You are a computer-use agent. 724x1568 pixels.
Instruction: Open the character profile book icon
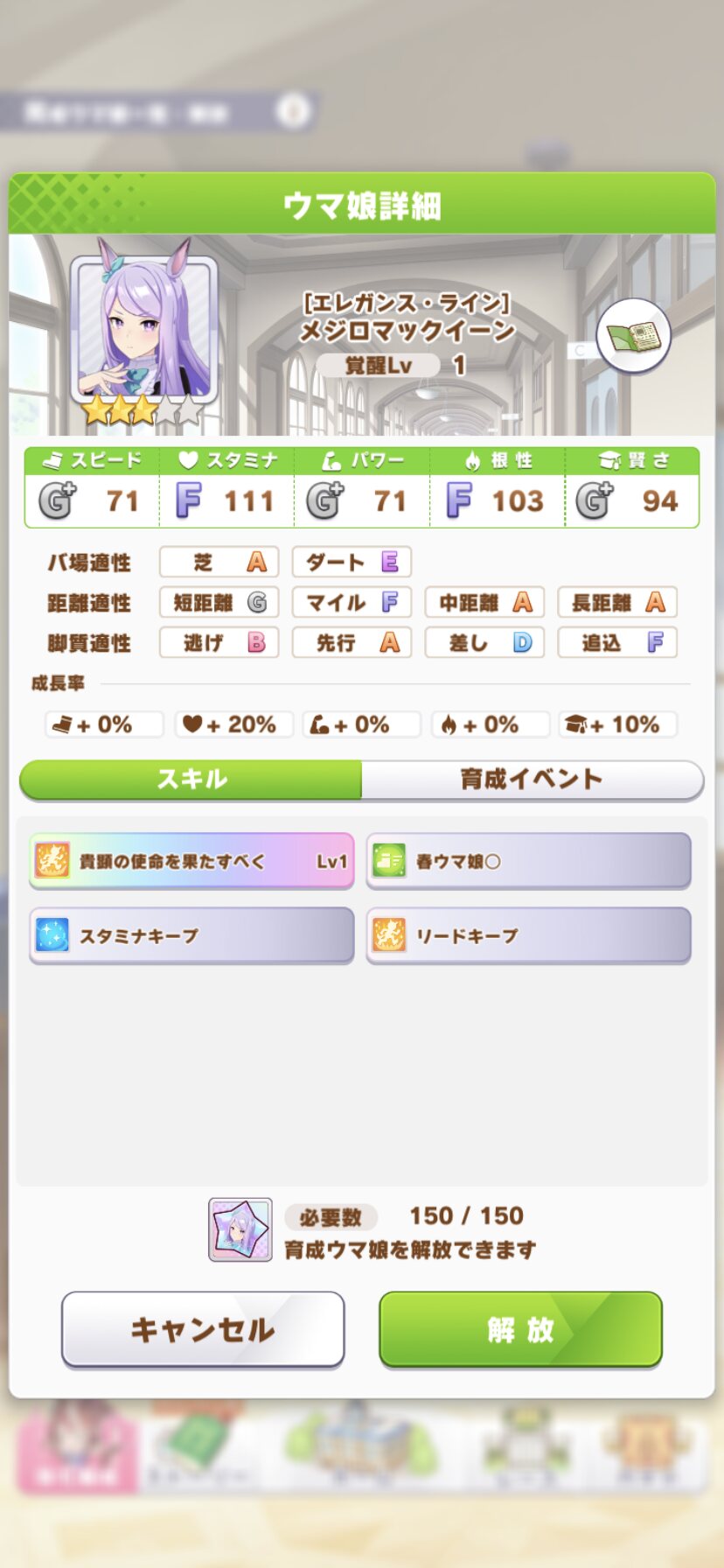tap(633, 337)
